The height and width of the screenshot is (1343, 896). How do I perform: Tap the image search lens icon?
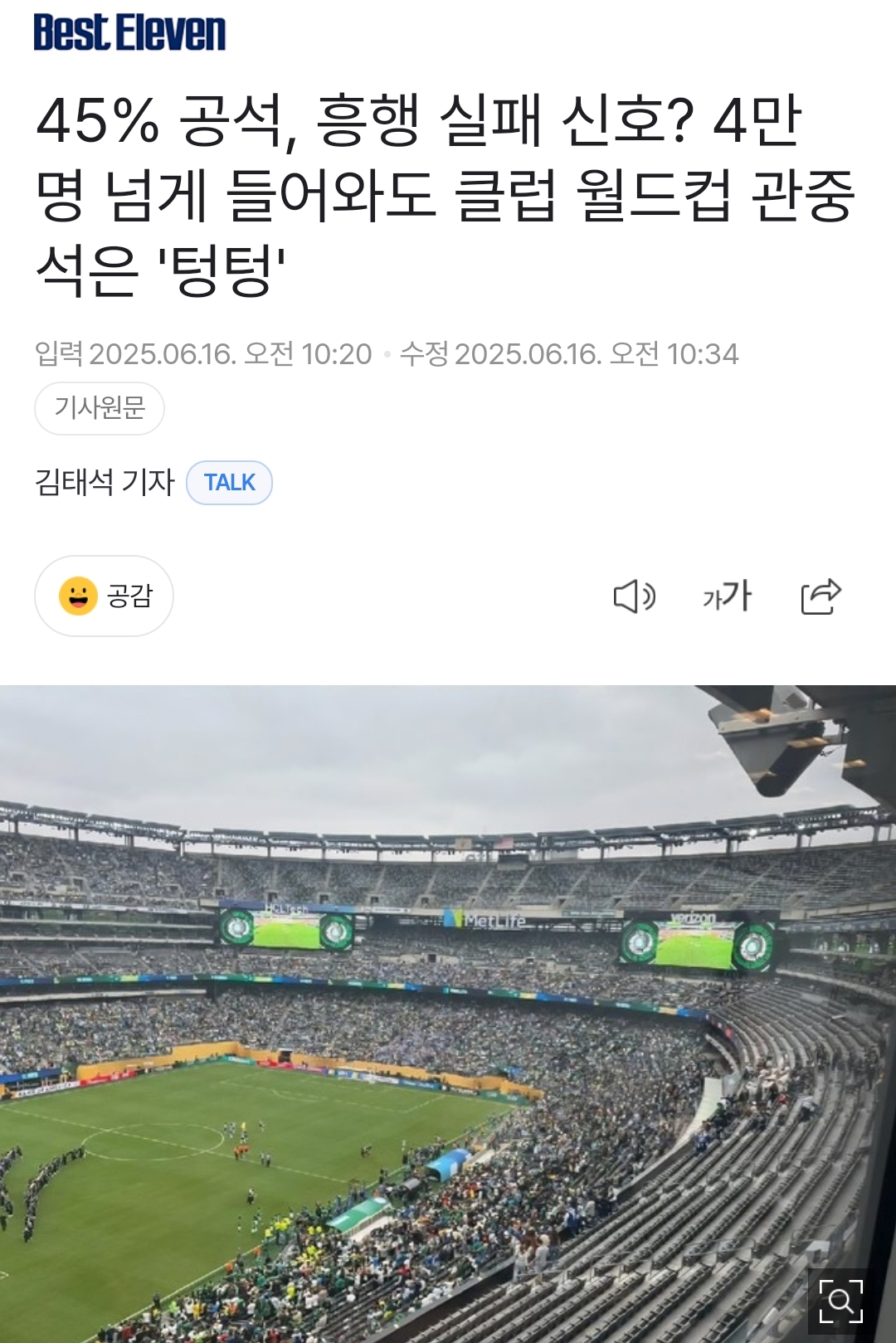[x=840, y=1301]
